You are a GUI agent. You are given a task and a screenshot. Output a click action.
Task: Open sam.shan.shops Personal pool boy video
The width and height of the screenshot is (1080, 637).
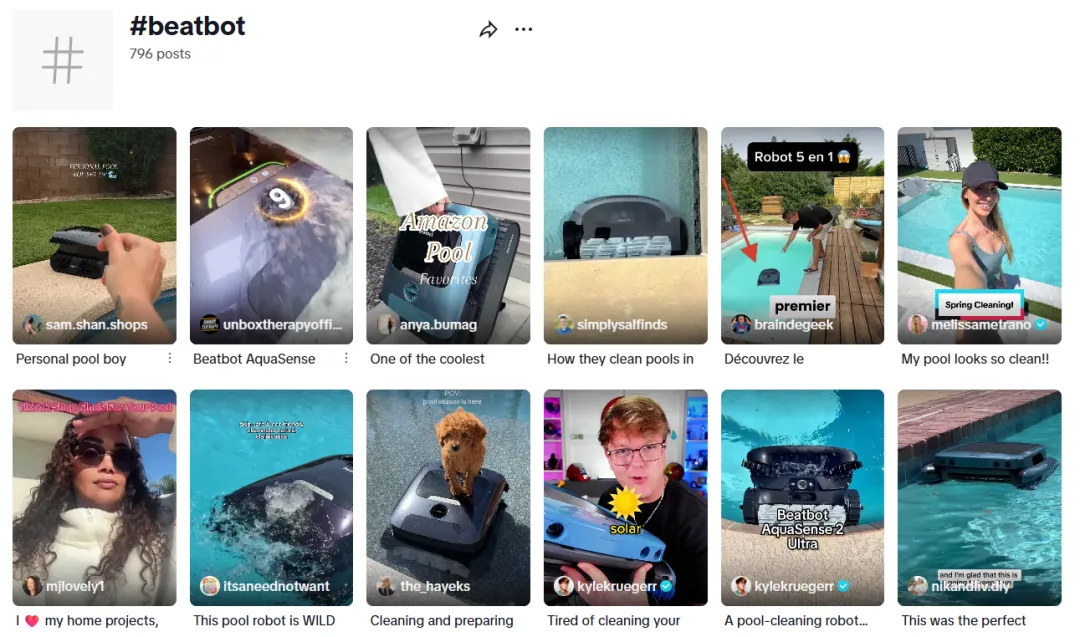coord(94,235)
